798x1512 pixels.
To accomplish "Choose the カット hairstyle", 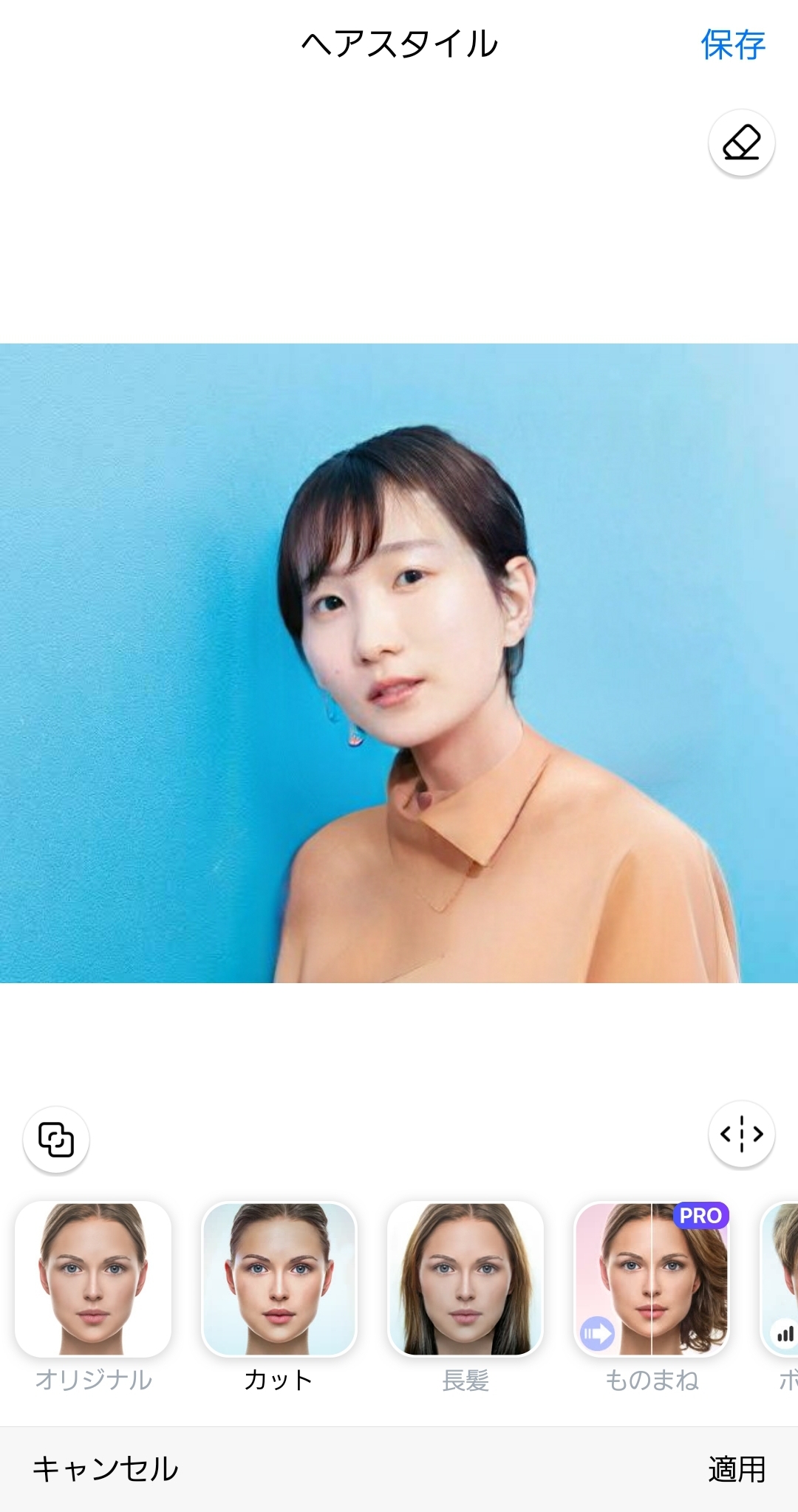I will [279, 1280].
